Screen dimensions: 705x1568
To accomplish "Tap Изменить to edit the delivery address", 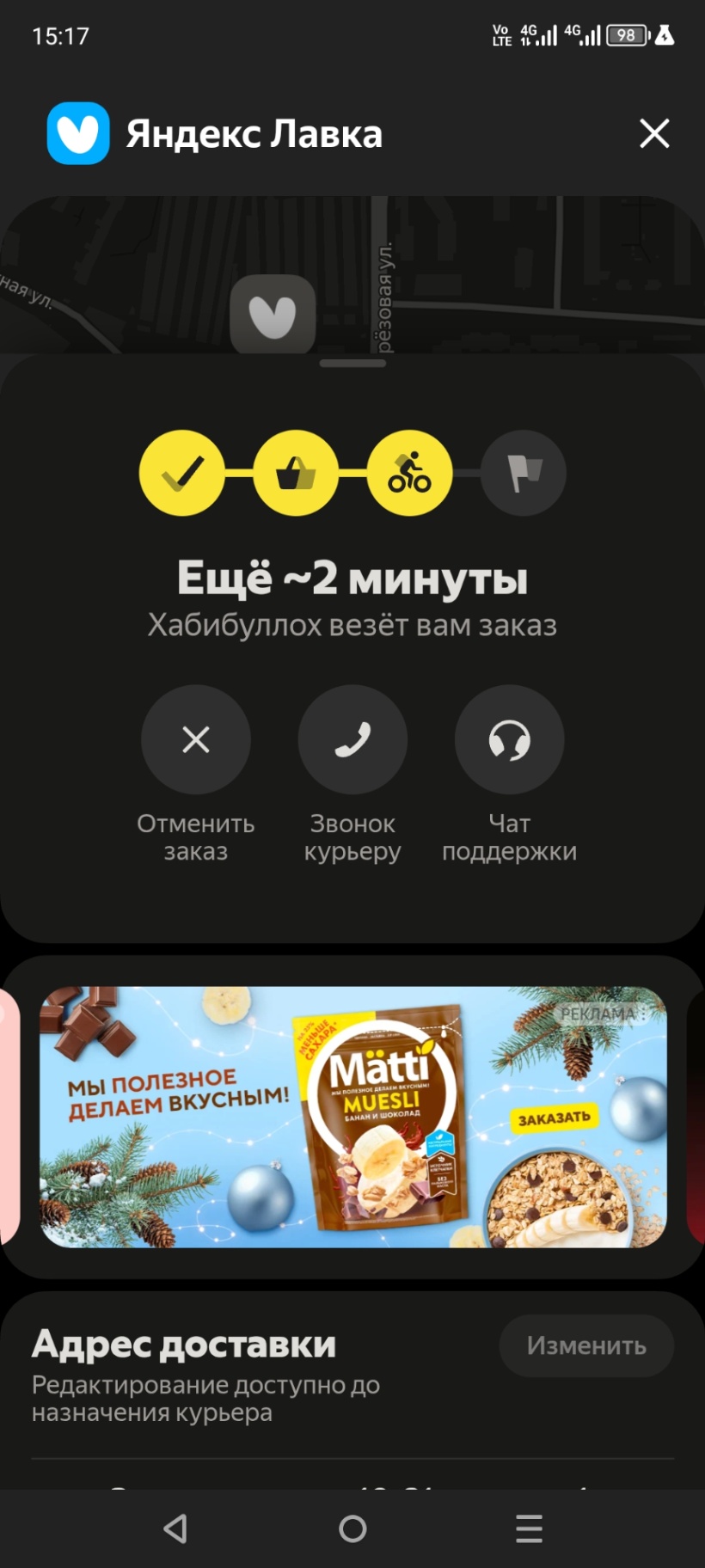I will [x=585, y=1345].
